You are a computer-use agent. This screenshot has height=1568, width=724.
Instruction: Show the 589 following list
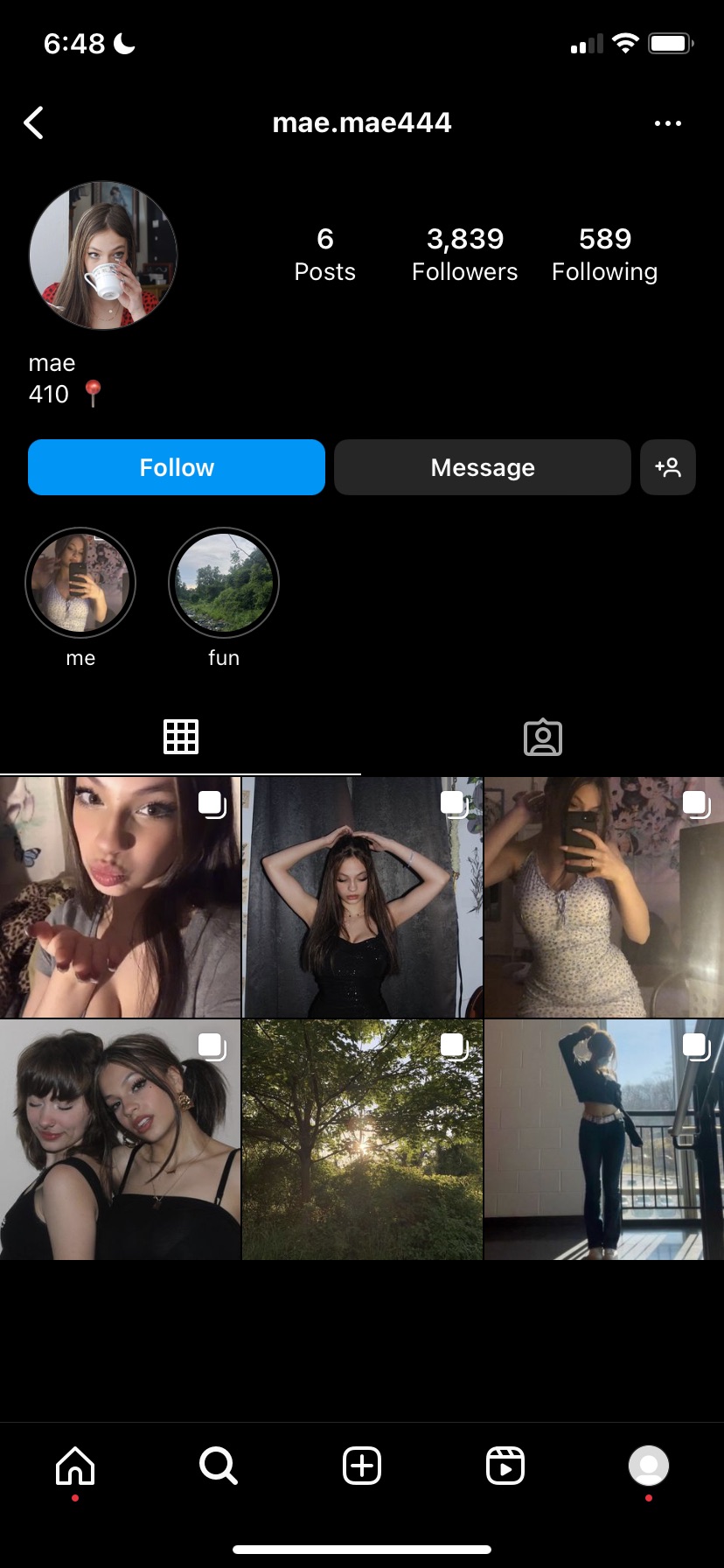pos(604,254)
